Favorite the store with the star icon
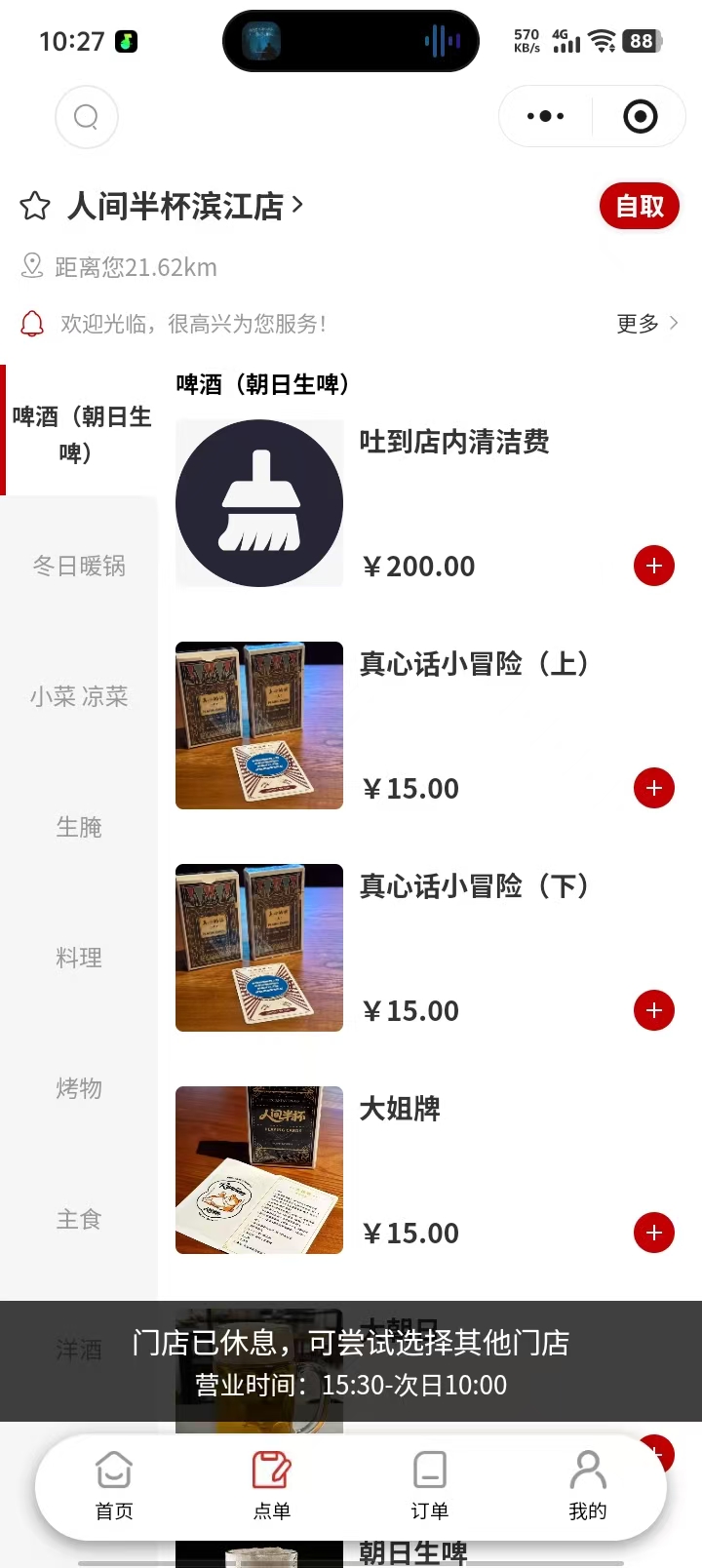The height and width of the screenshot is (1568, 702). pyautogui.click(x=35, y=206)
